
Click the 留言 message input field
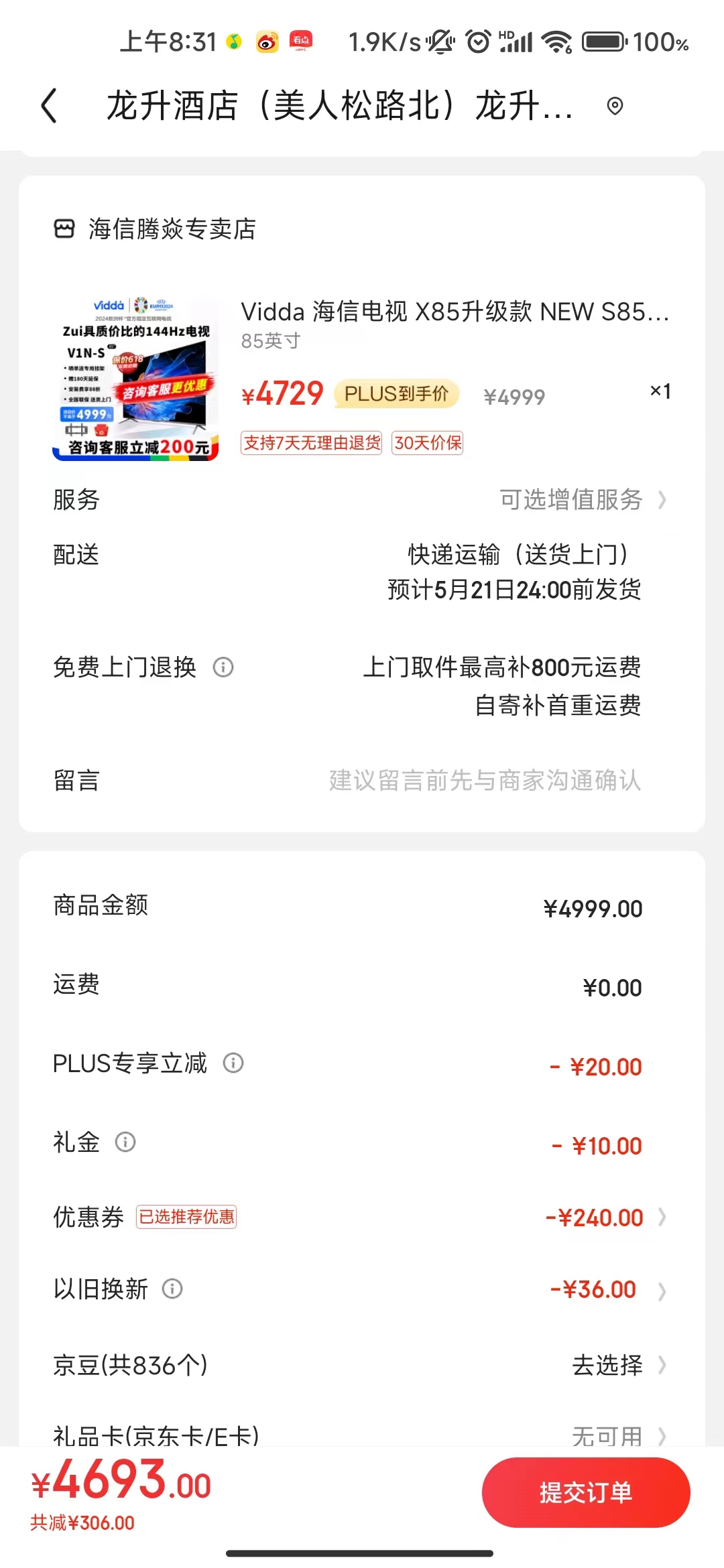(482, 781)
